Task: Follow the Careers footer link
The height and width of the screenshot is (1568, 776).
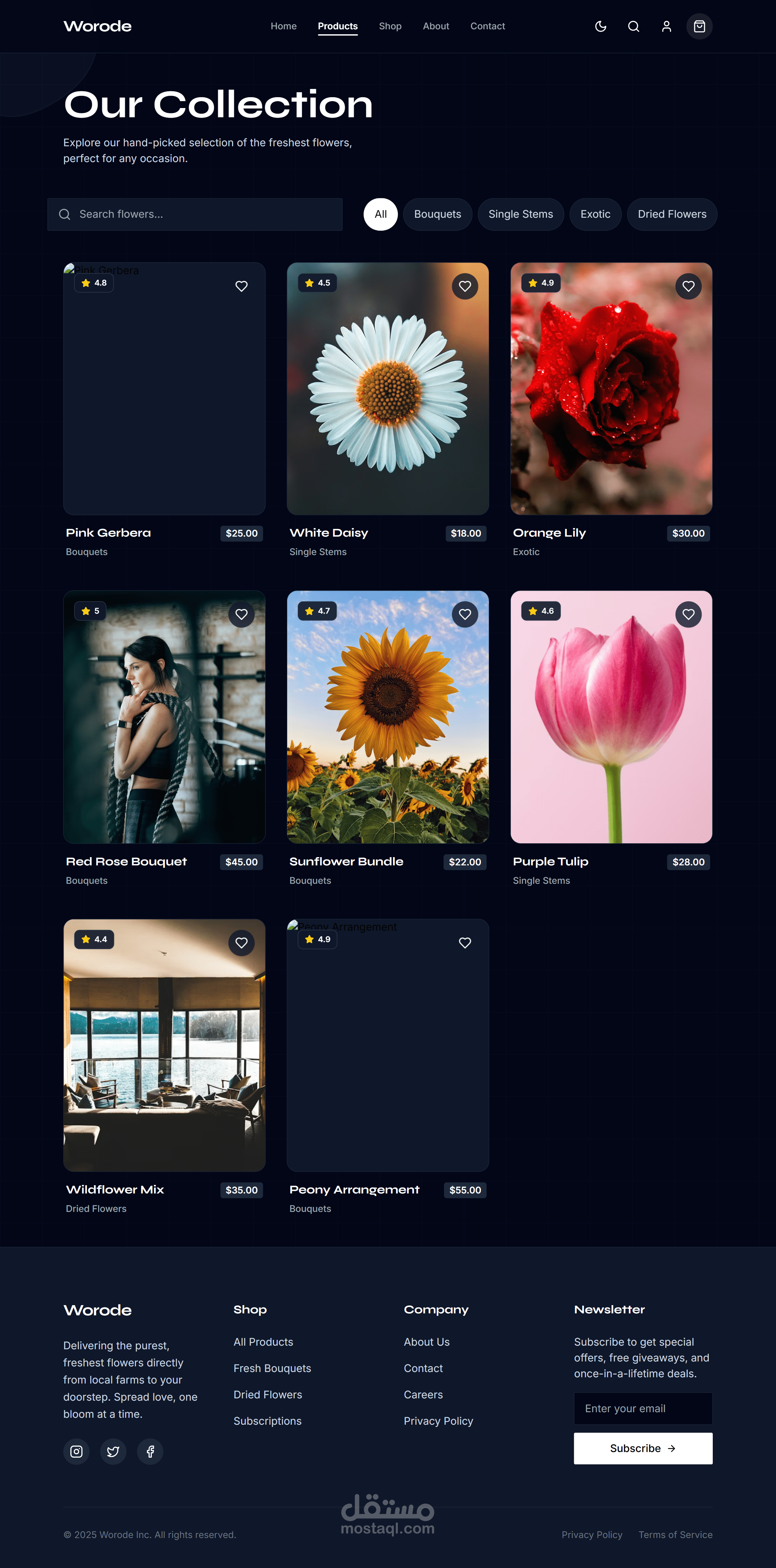Action: coord(423,1394)
